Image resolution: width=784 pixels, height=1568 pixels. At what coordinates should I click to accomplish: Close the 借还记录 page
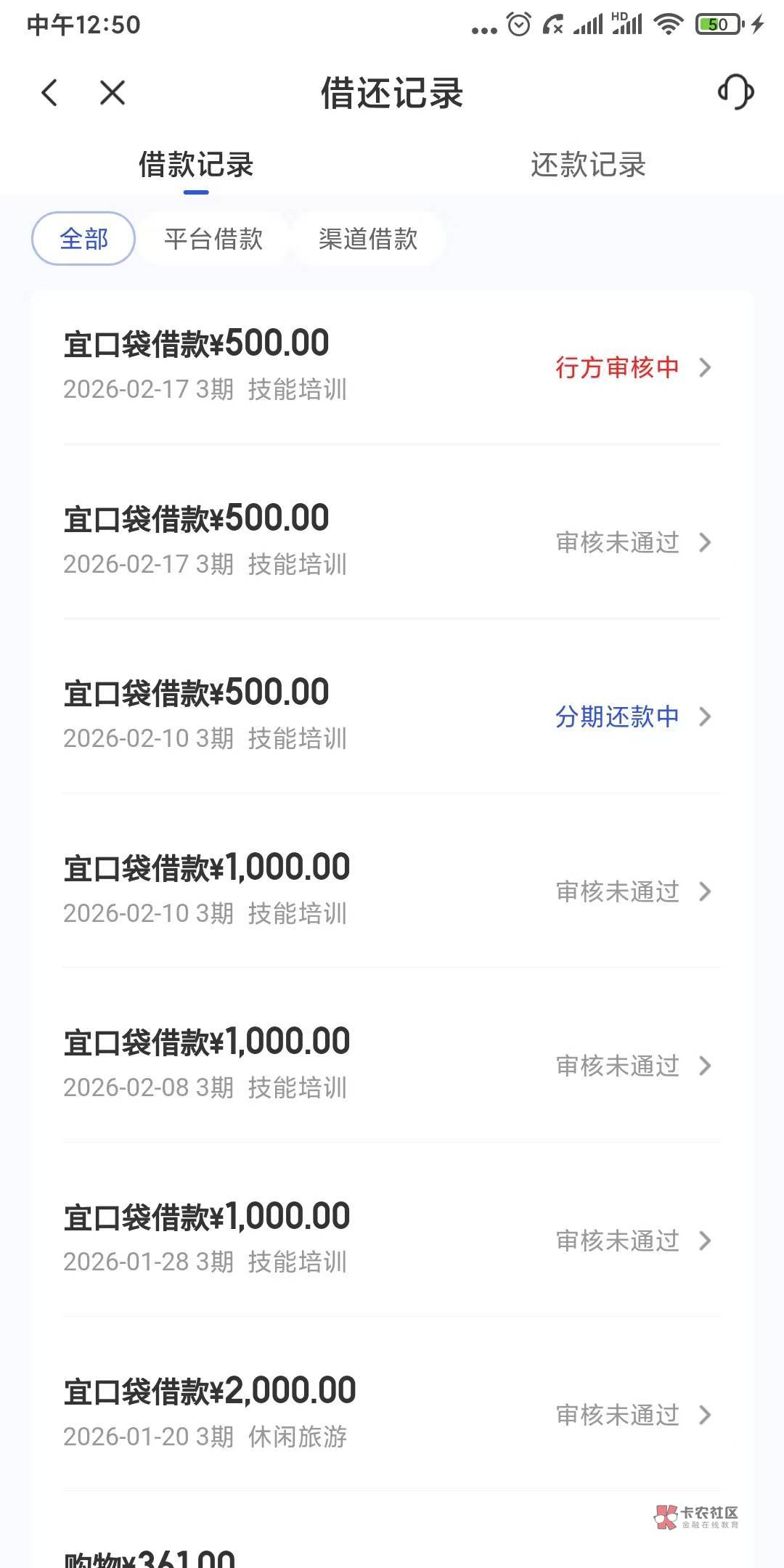tap(113, 93)
